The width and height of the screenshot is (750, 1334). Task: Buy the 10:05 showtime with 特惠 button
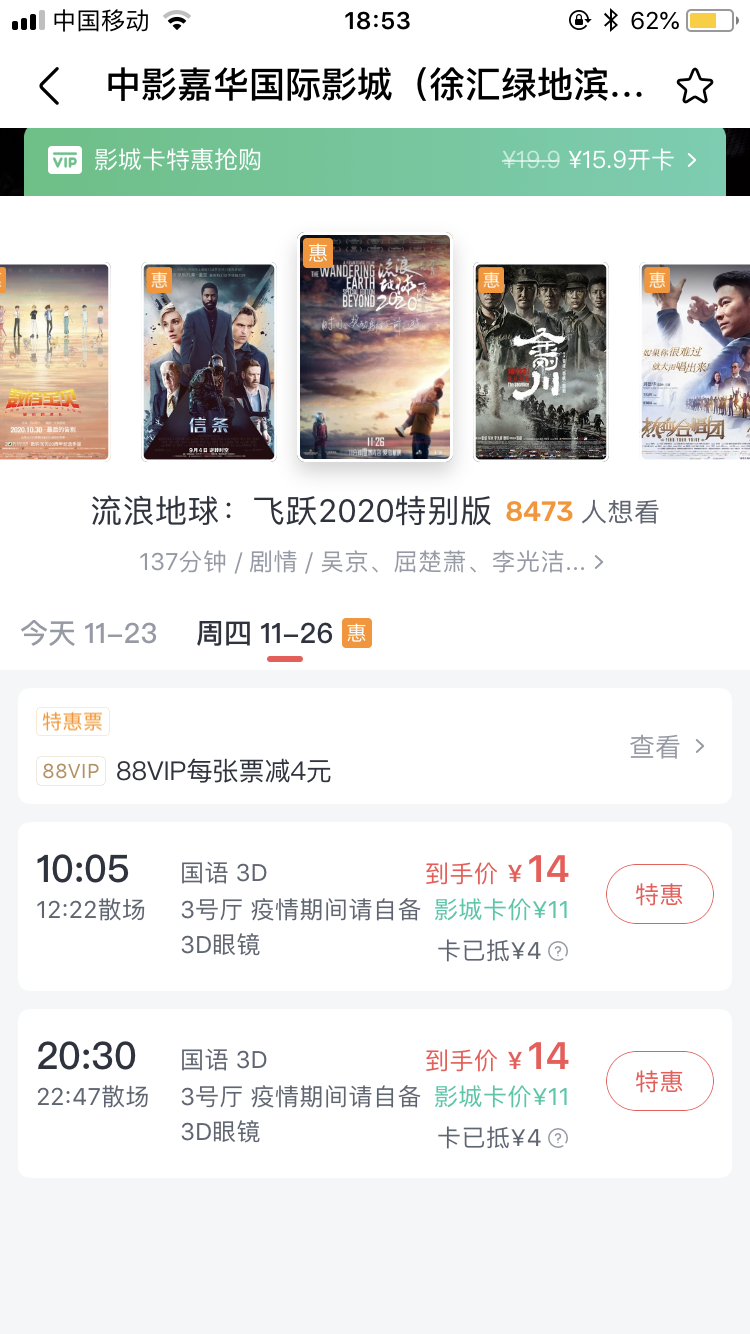pos(659,894)
